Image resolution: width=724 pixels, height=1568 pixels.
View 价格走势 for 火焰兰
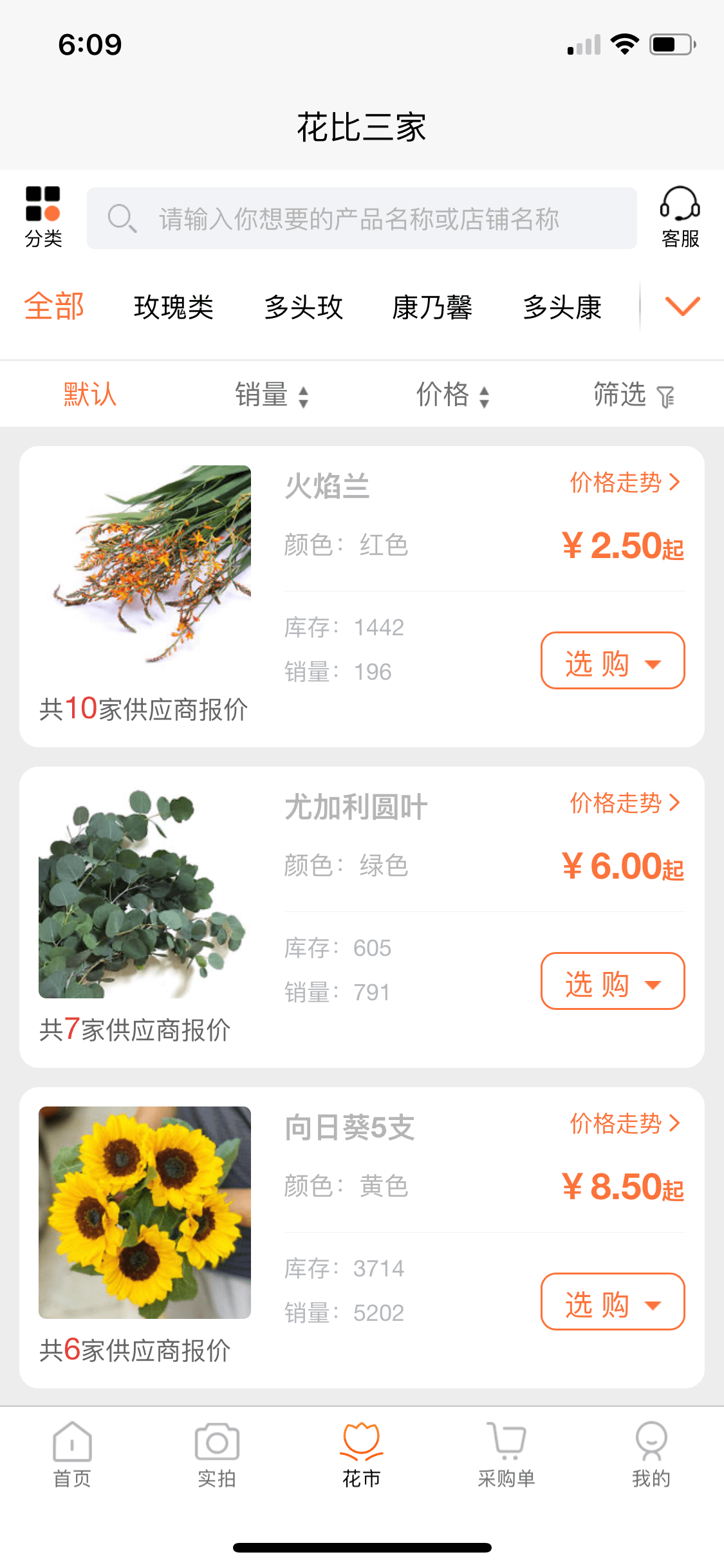click(x=624, y=482)
